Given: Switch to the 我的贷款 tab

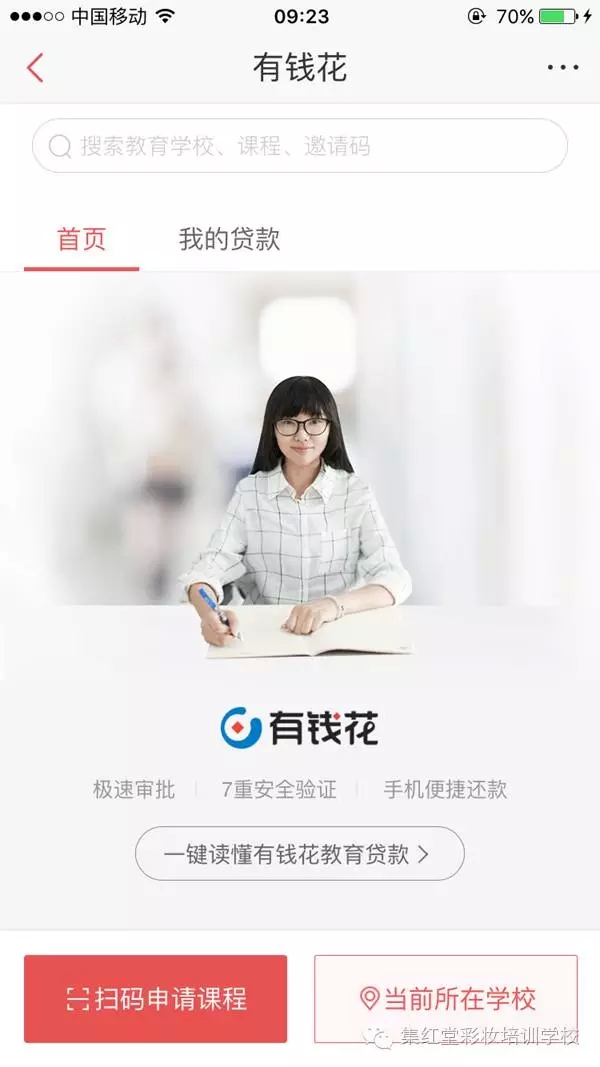Looking at the screenshot, I should tap(229, 239).
